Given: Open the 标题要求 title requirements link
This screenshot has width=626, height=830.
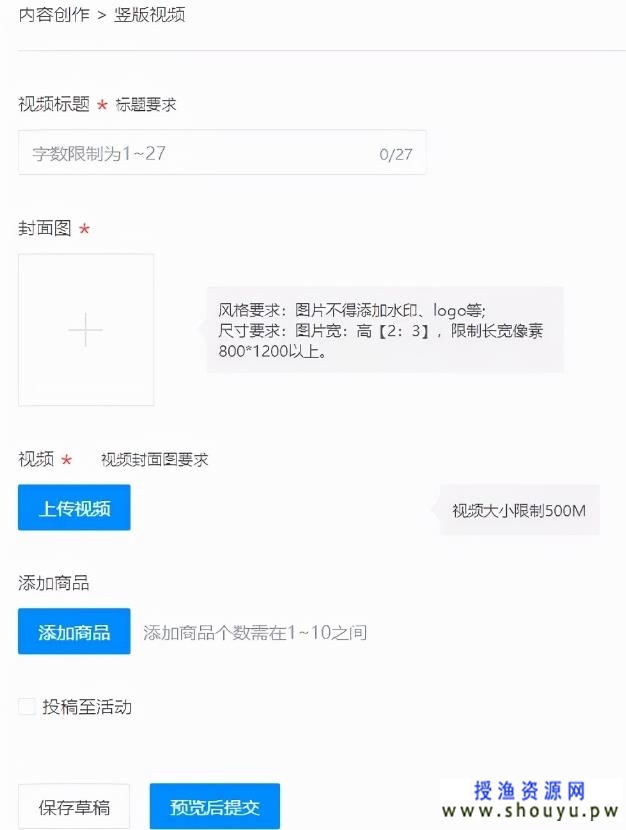Looking at the screenshot, I should (146, 104).
